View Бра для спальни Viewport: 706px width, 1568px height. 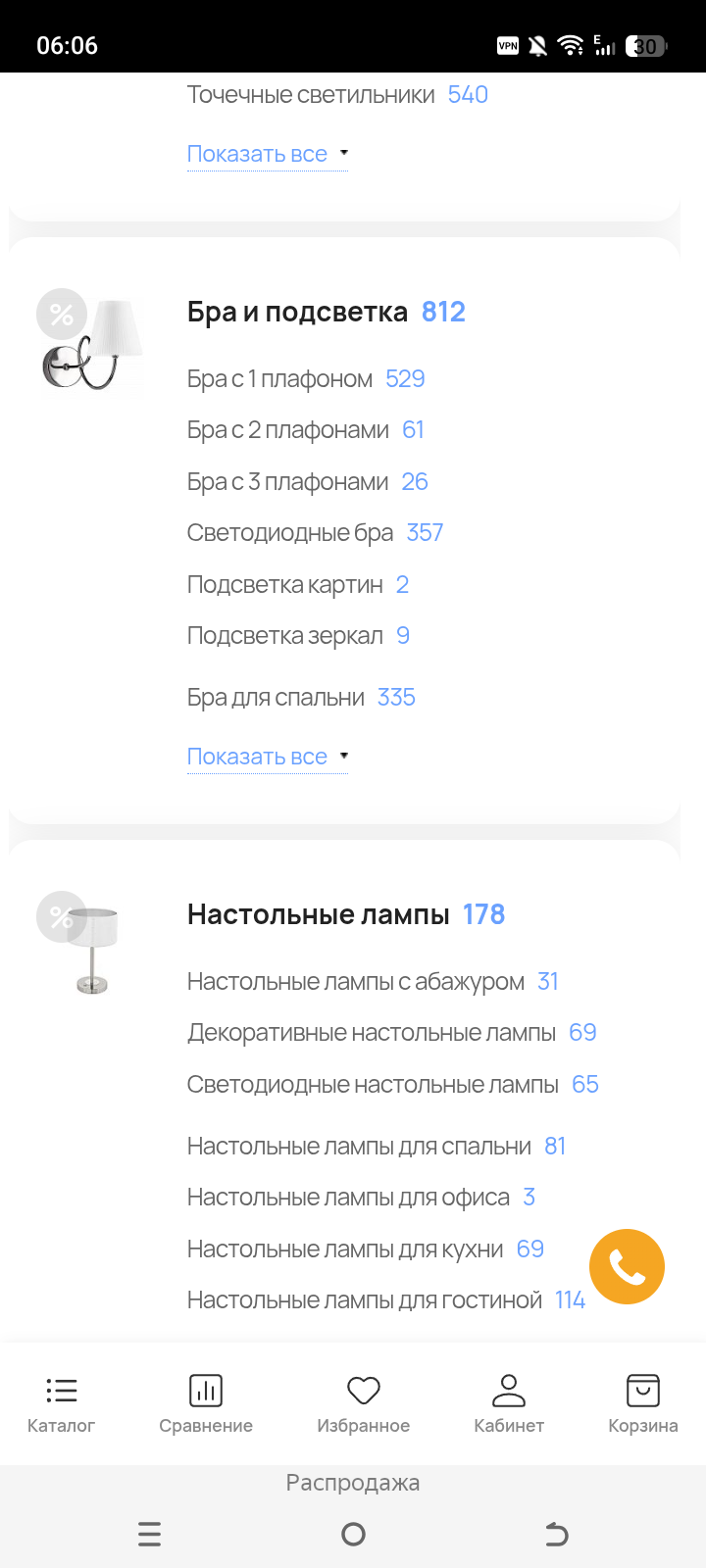(276, 698)
